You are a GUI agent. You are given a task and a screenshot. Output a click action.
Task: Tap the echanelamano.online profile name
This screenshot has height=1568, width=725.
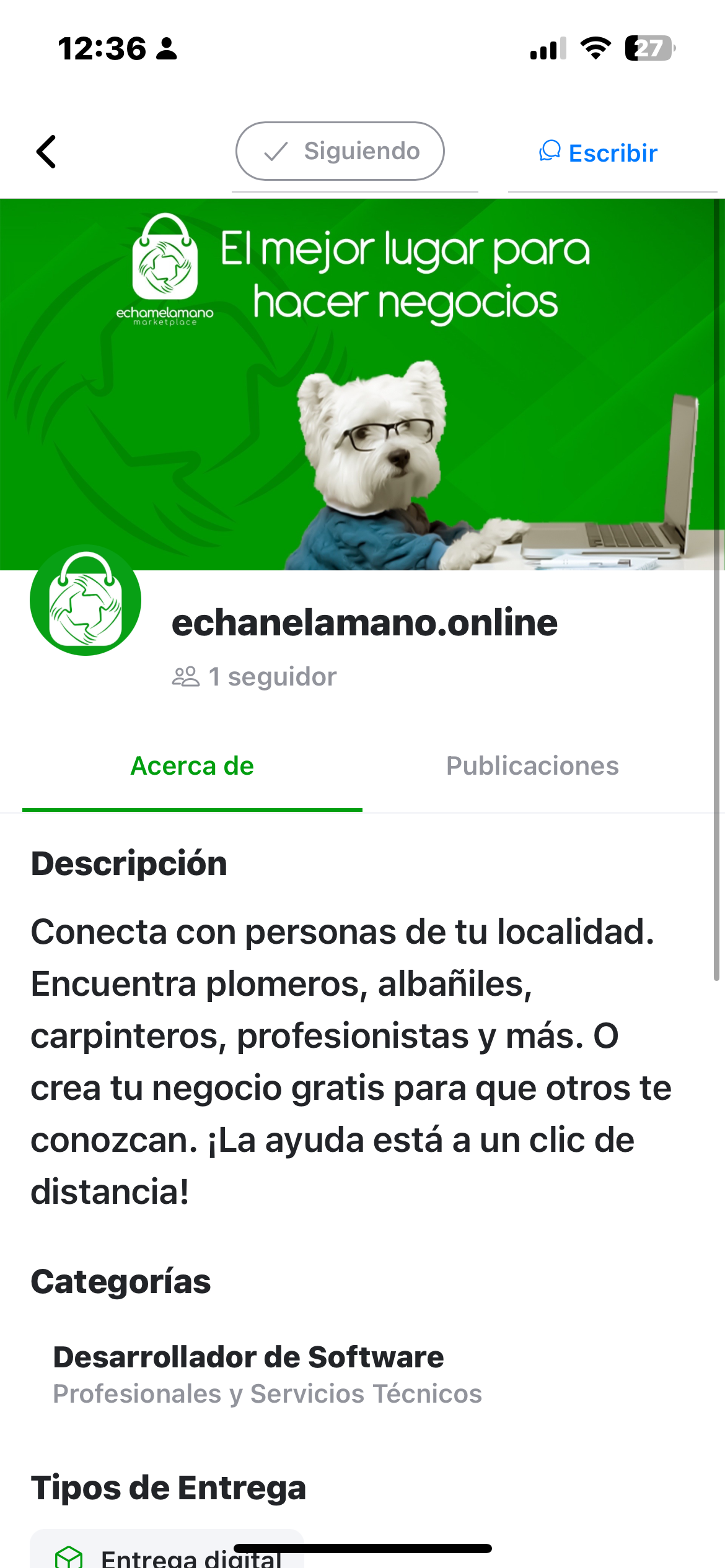(365, 624)
